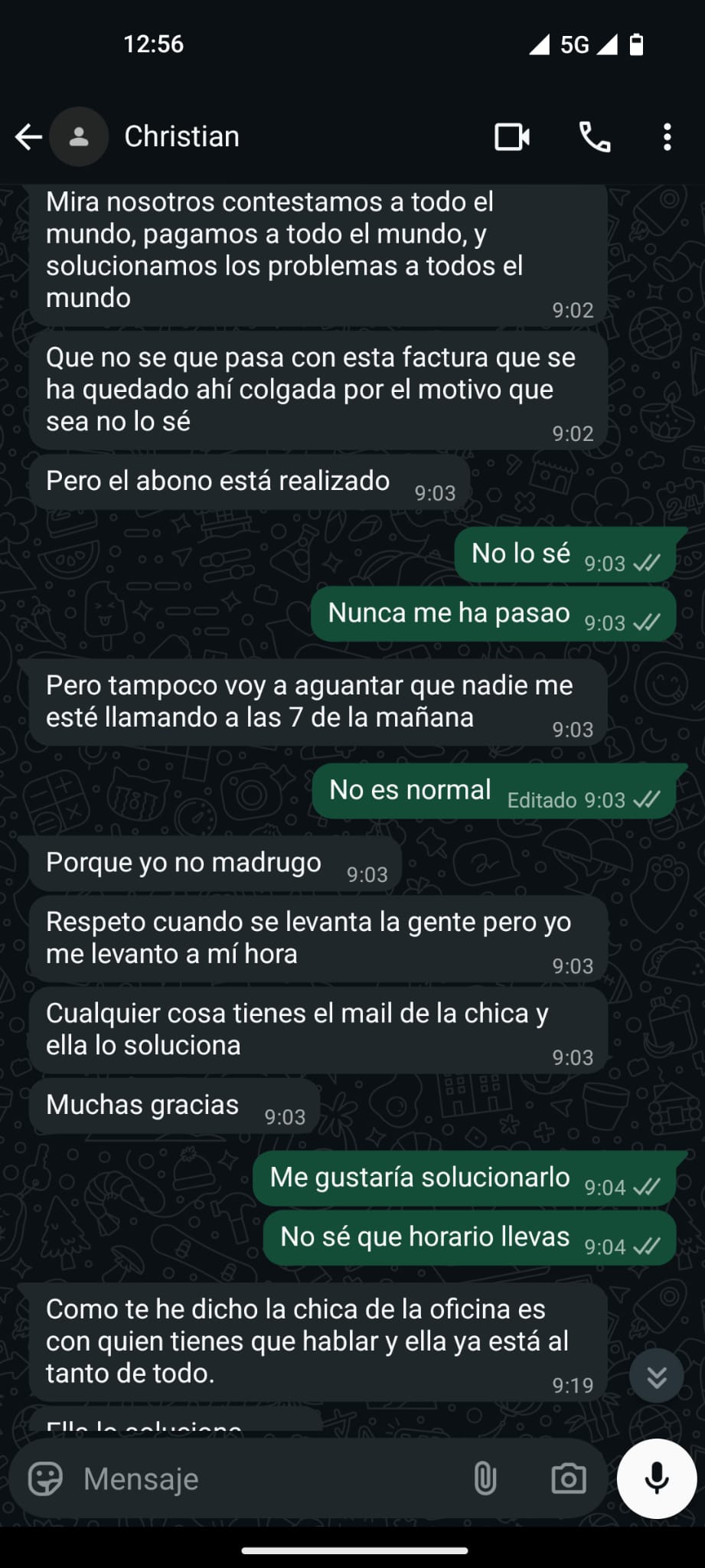
Task: Attach a file with the paperclip
Action: click(x=485, y=1478)
